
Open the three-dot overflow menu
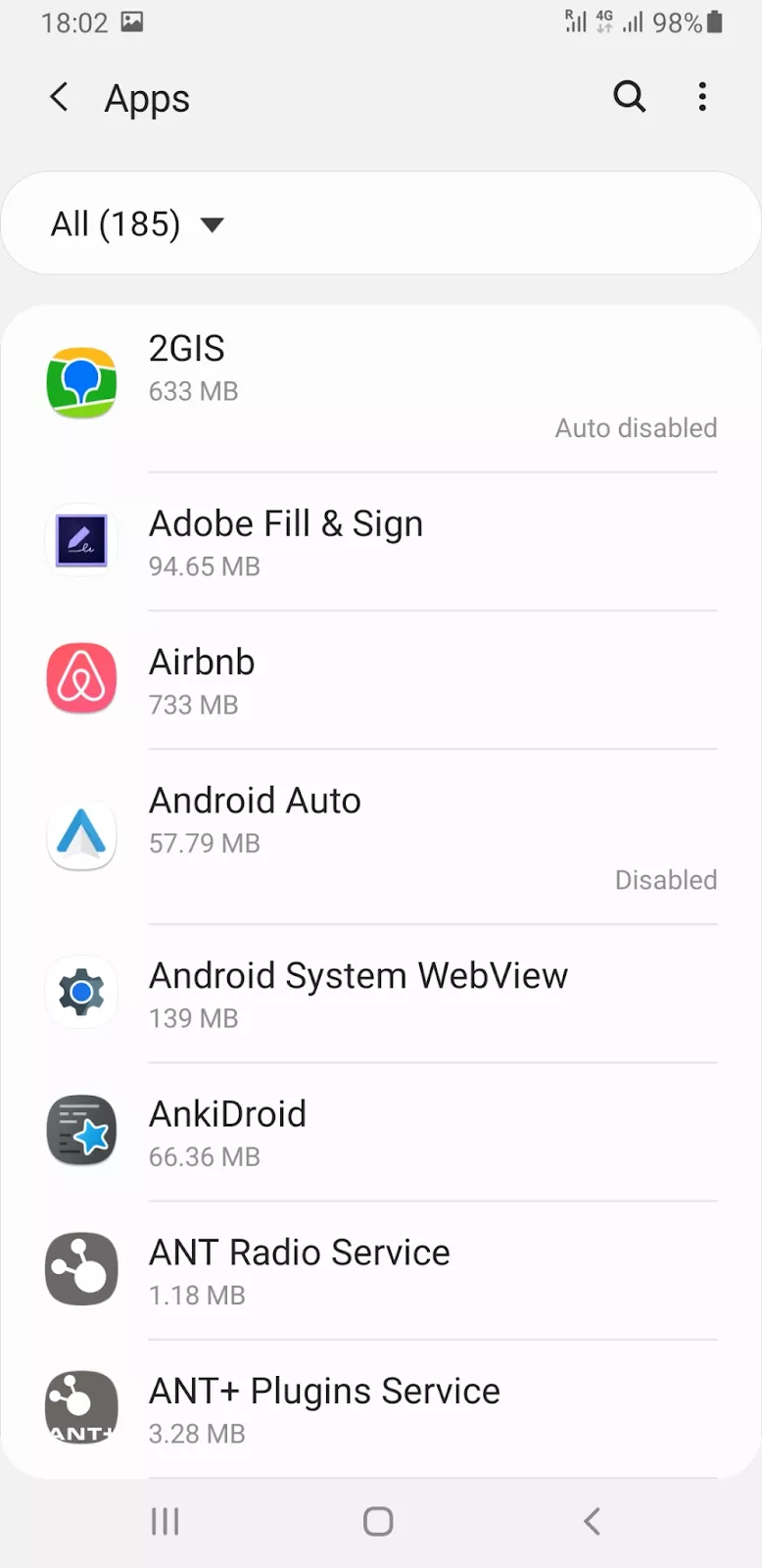[x=702, y=97]
